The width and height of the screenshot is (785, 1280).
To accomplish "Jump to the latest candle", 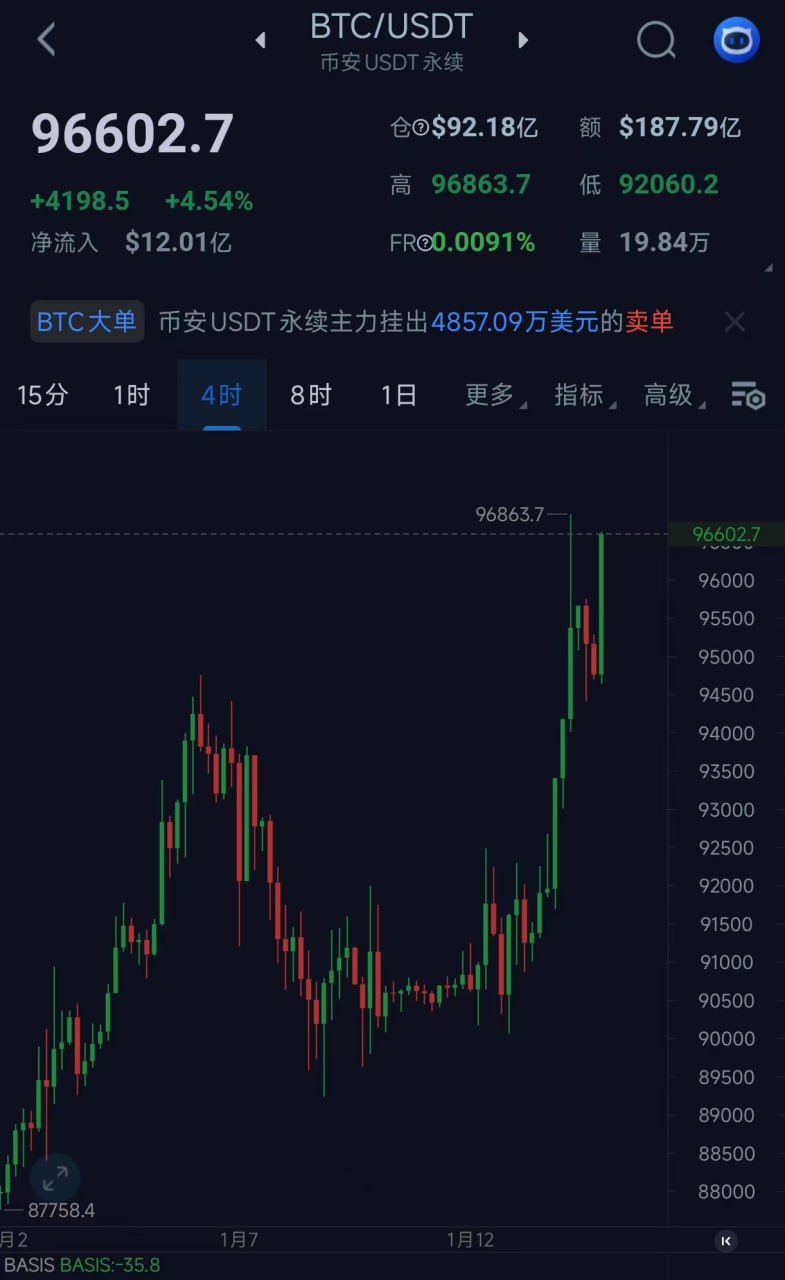I will 727,1241.
